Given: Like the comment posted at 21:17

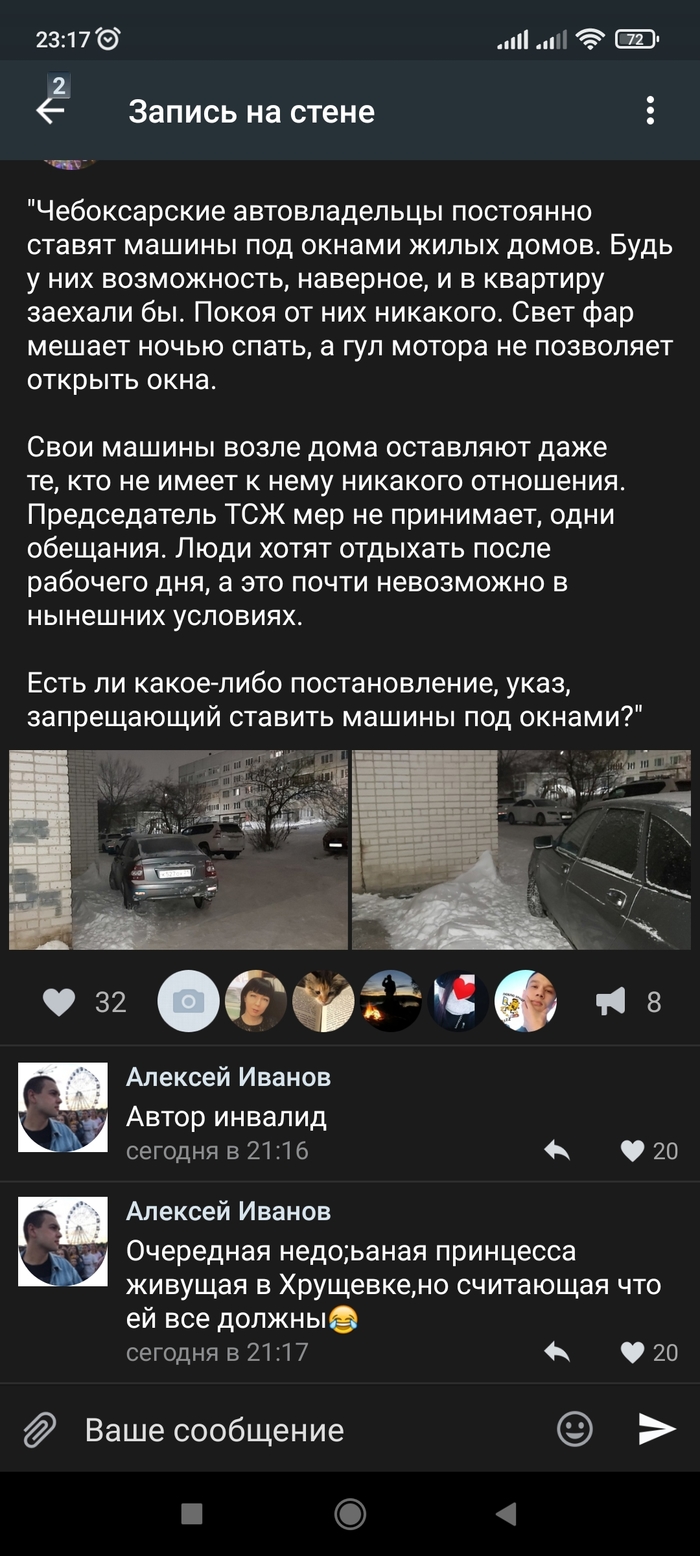Looking at the screenshot, I should [633, 1353].
